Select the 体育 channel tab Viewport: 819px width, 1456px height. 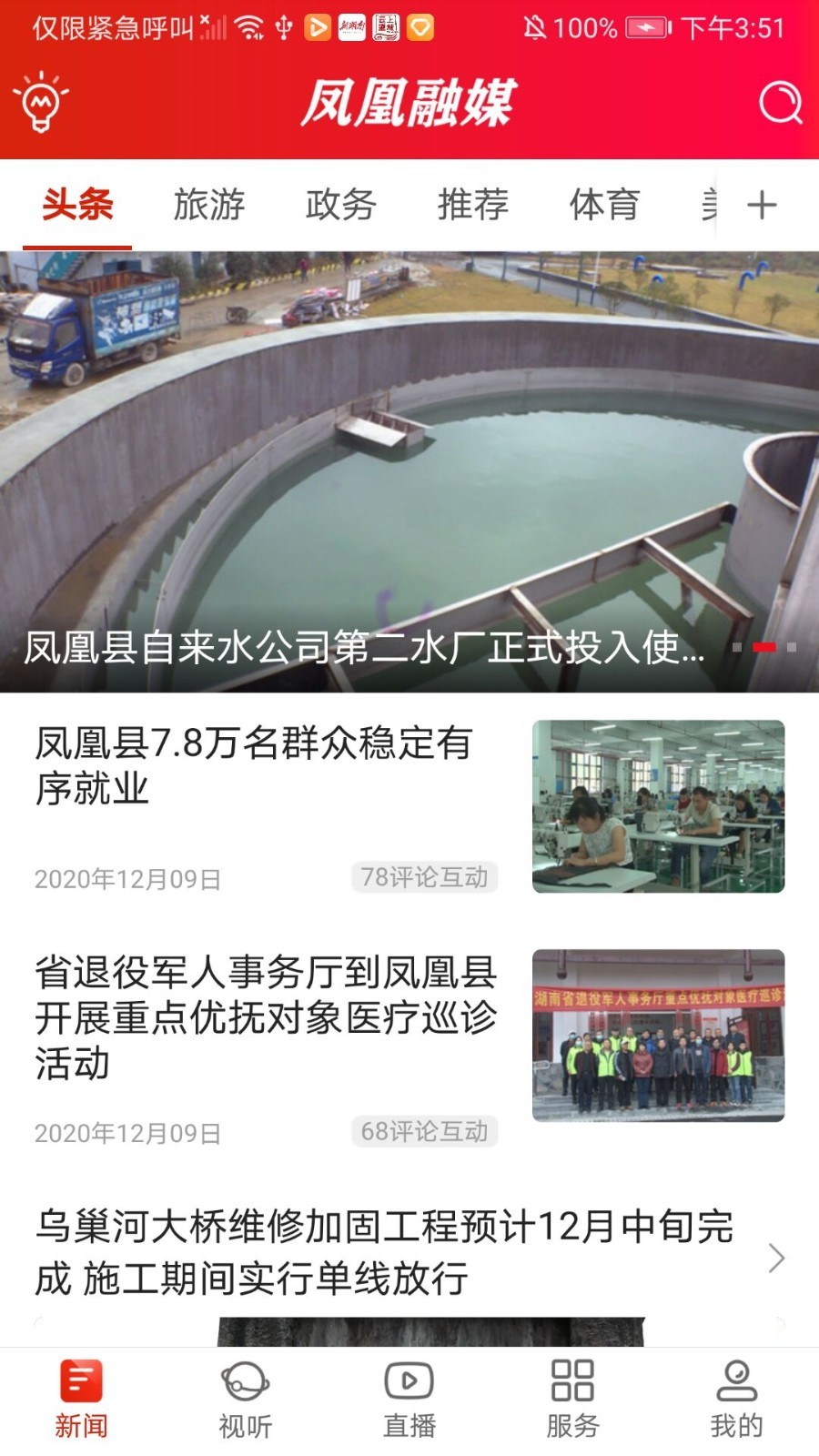point(606,206)
